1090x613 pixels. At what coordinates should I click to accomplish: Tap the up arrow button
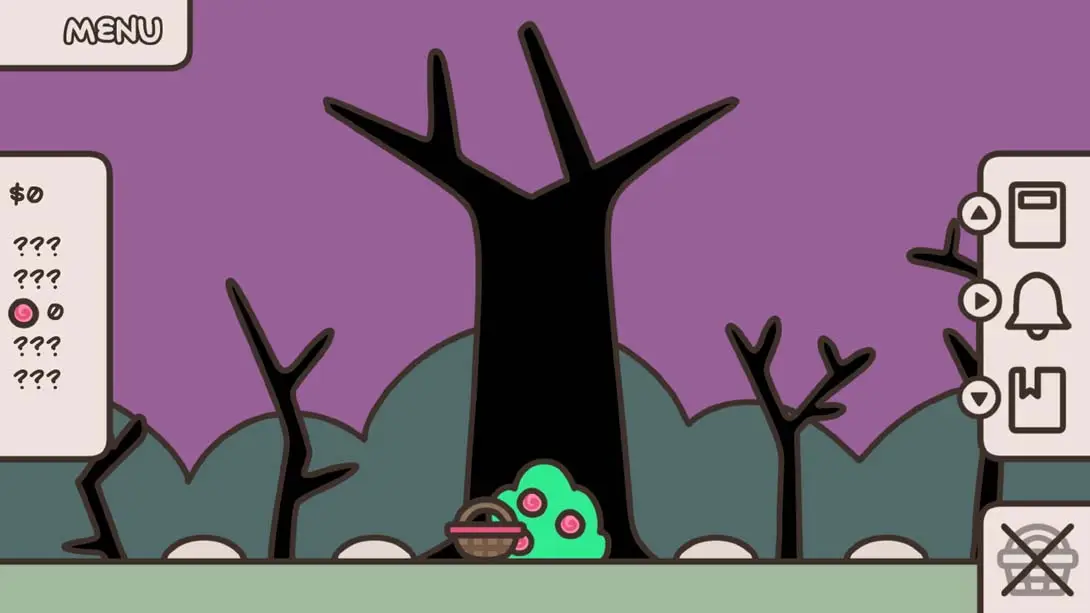click(979, 213)
